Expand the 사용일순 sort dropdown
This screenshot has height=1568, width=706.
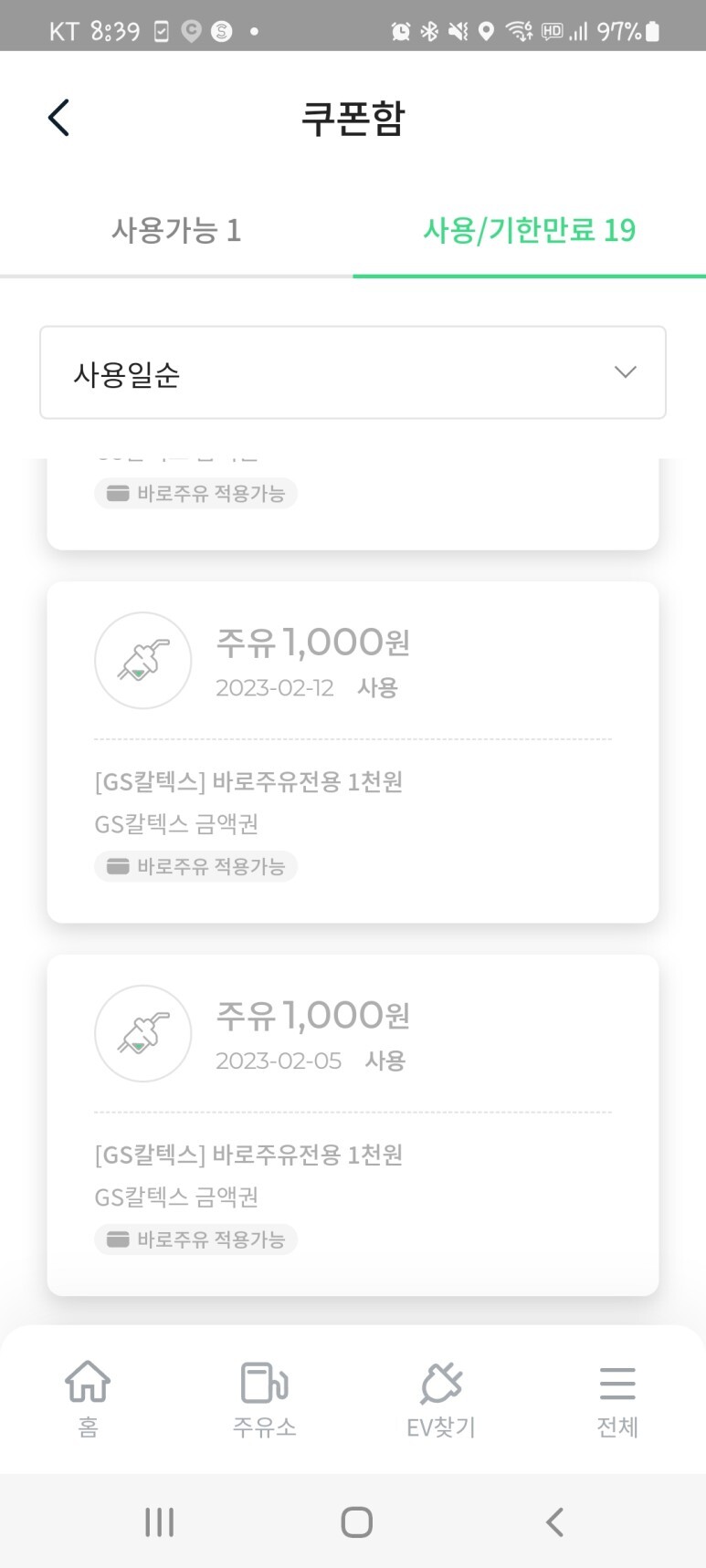353,372
